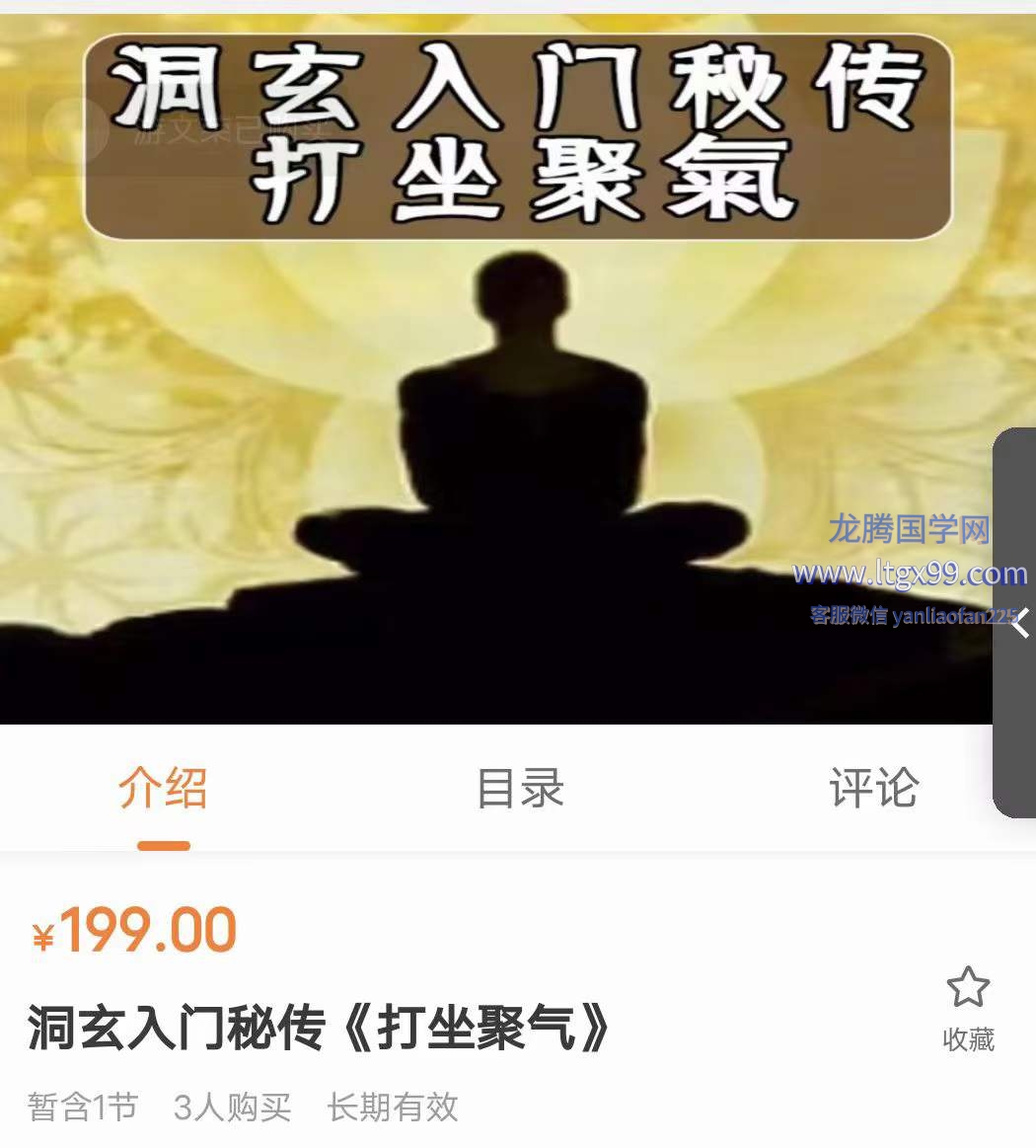Tap the 收藏 star to favorite course

(967, 989)
